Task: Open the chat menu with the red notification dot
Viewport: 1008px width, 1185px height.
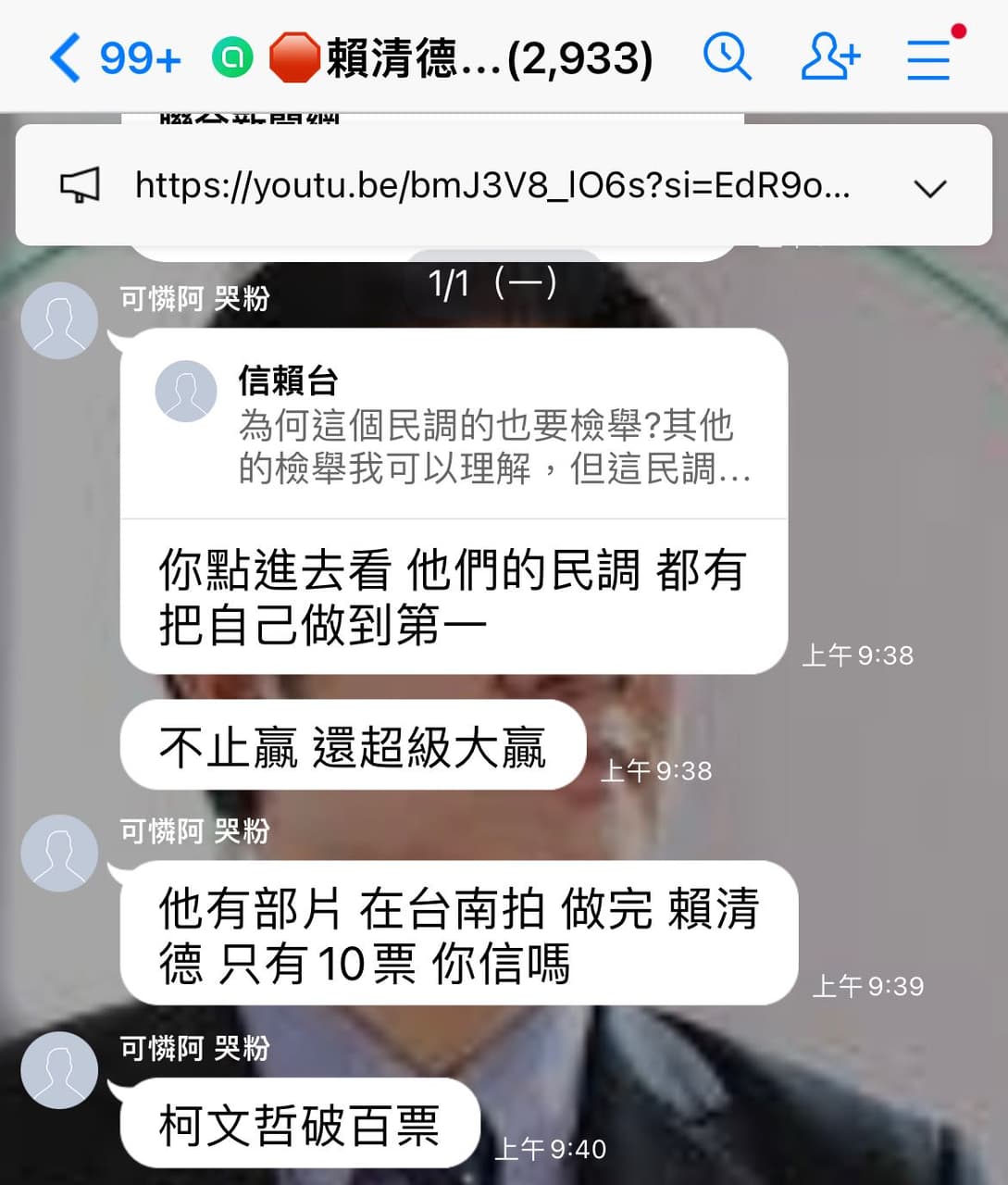Action: pos(928,57)
